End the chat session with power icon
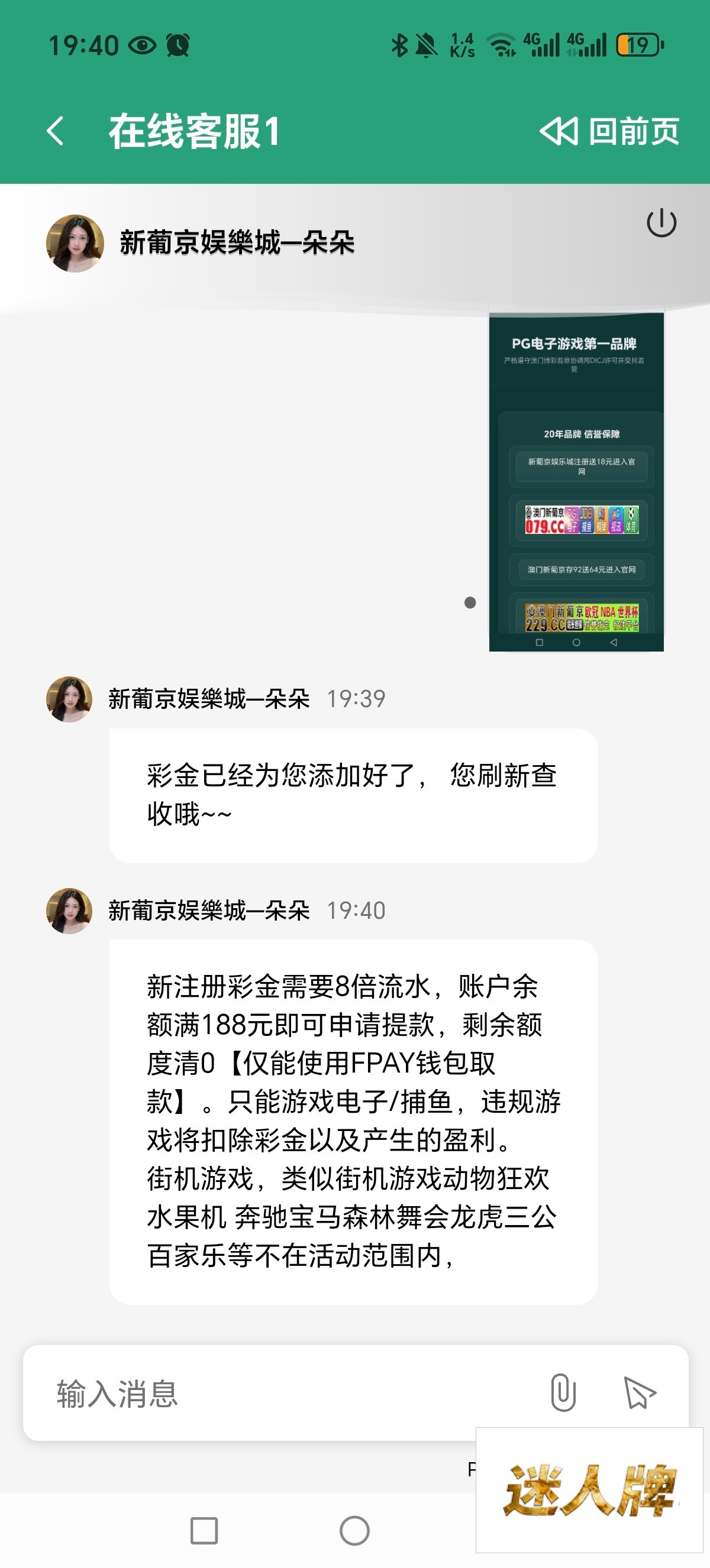710x1568 pixels. click(x=661, y=223)
